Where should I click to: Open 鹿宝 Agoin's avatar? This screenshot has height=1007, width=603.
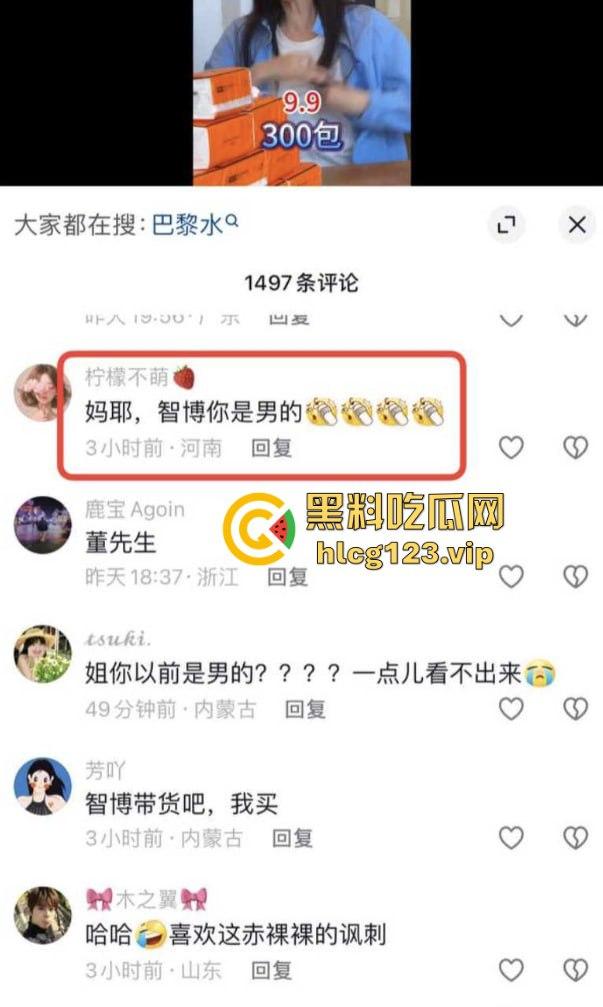pyautogui.click(x=43, y=525)
